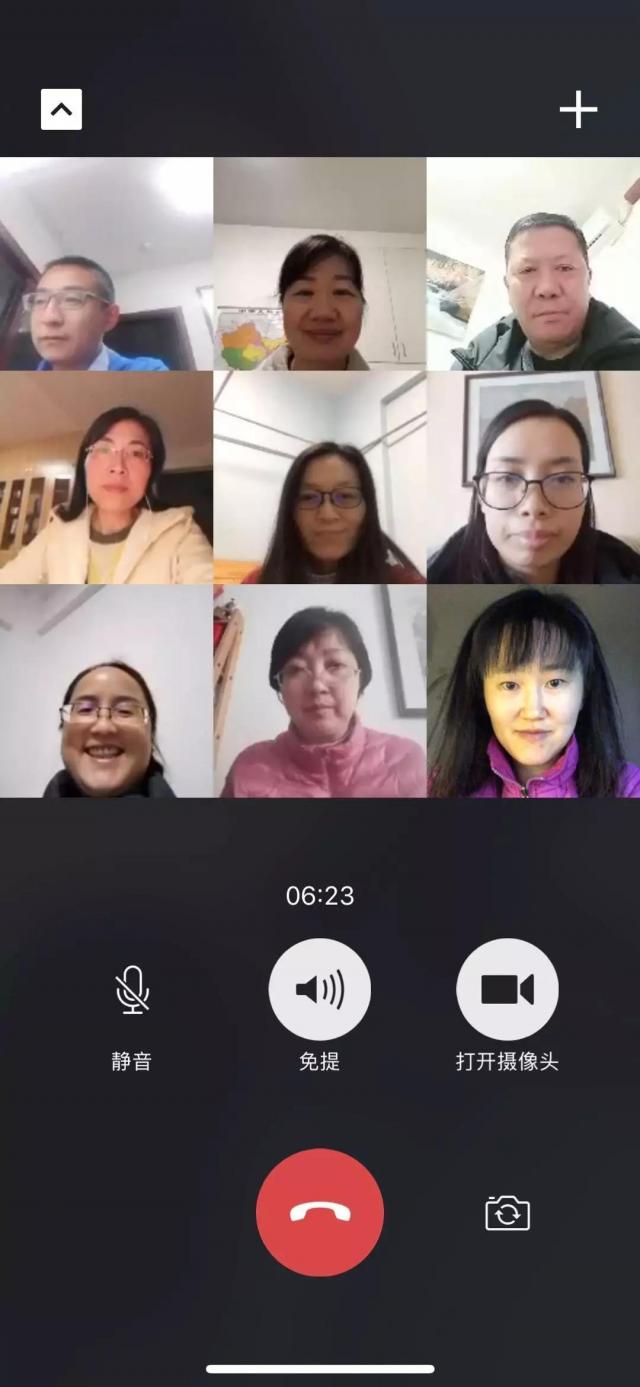Turn on the camera (打开摄像头)
640x1387 pixels.
click(x=507, y=990)
